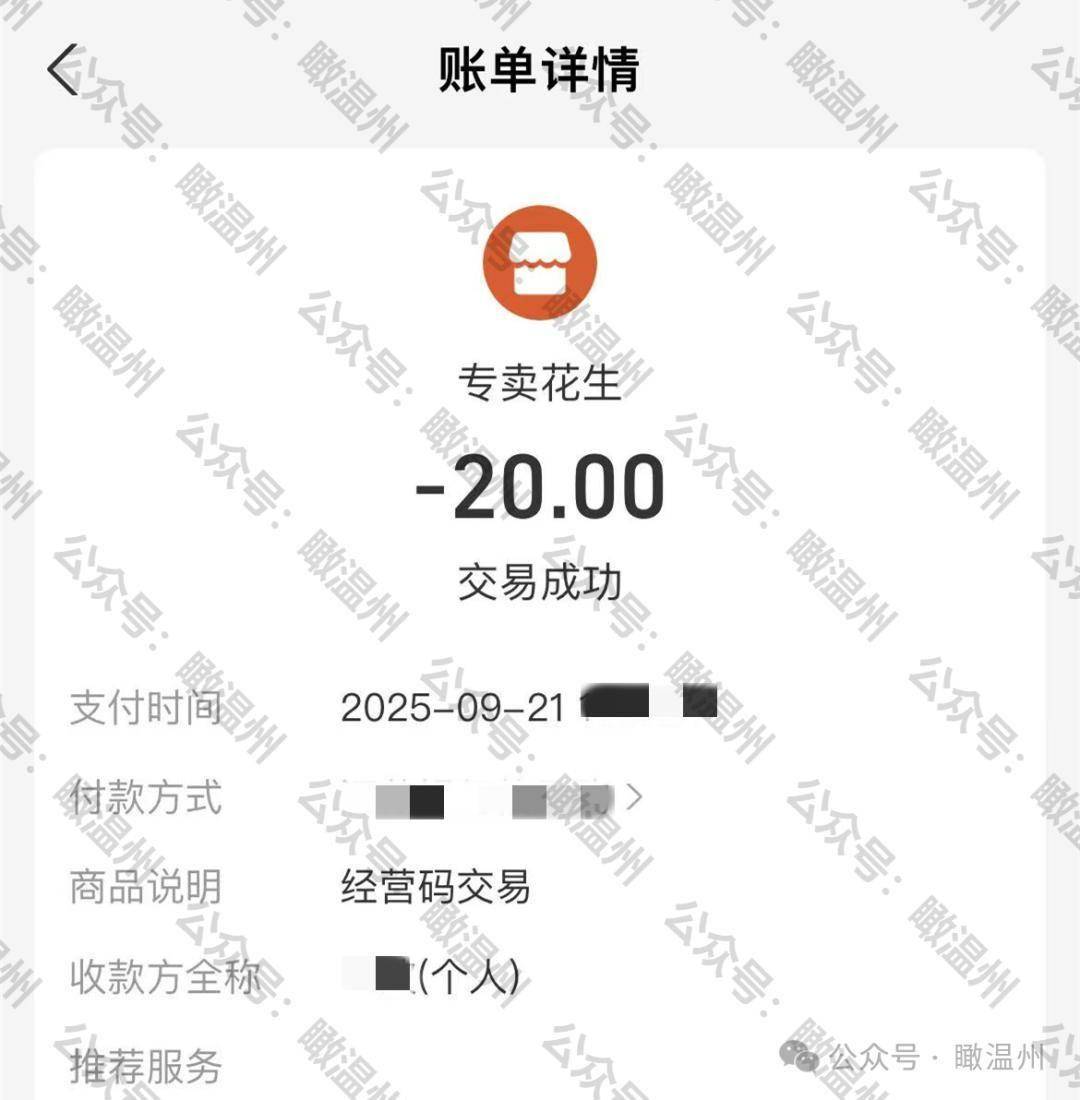Open the 账单详情 title area
Screen dimensions: 1080x1100
tap(540, 65)
